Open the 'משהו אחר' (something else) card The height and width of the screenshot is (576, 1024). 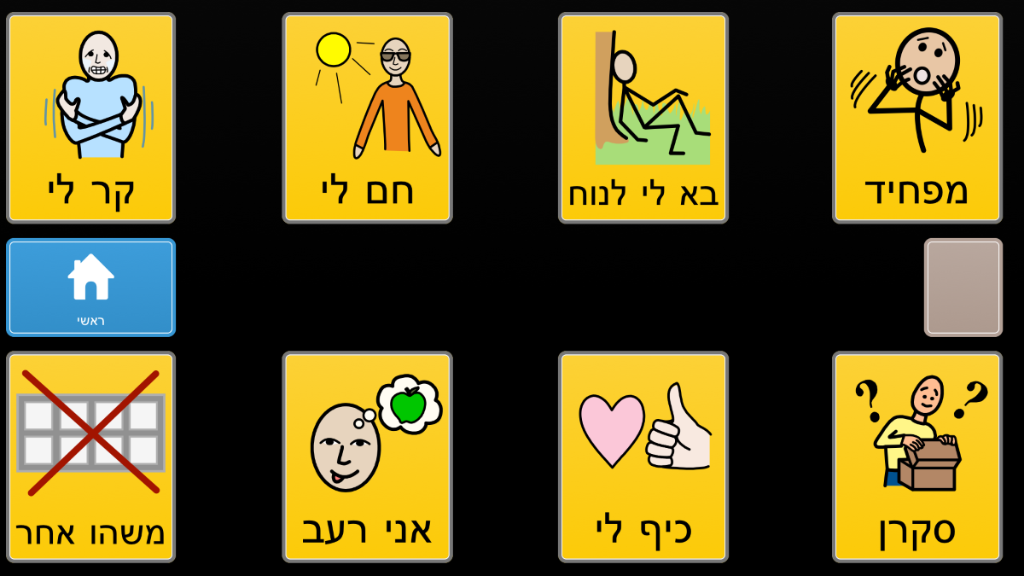coord(91,456)
